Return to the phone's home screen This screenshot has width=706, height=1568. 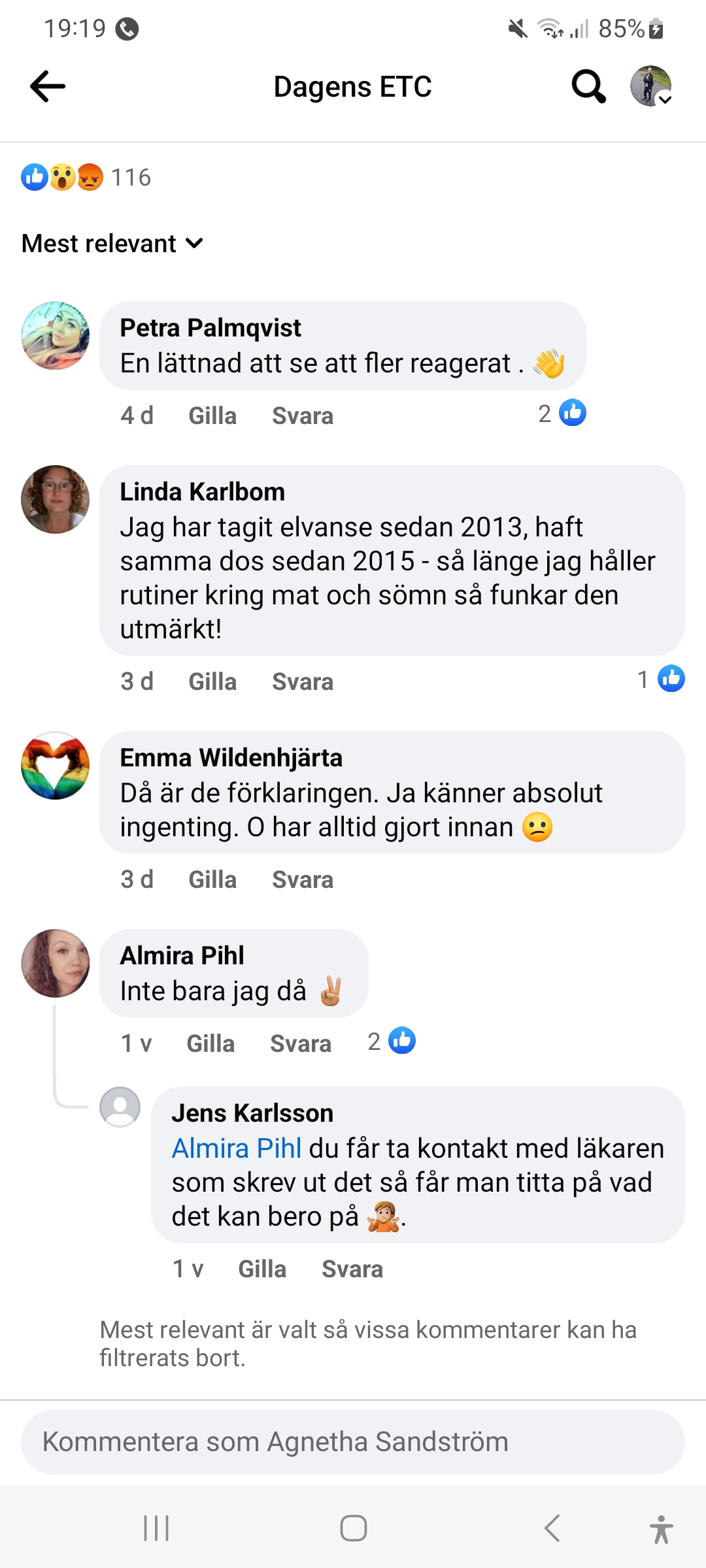(353, 1528)
